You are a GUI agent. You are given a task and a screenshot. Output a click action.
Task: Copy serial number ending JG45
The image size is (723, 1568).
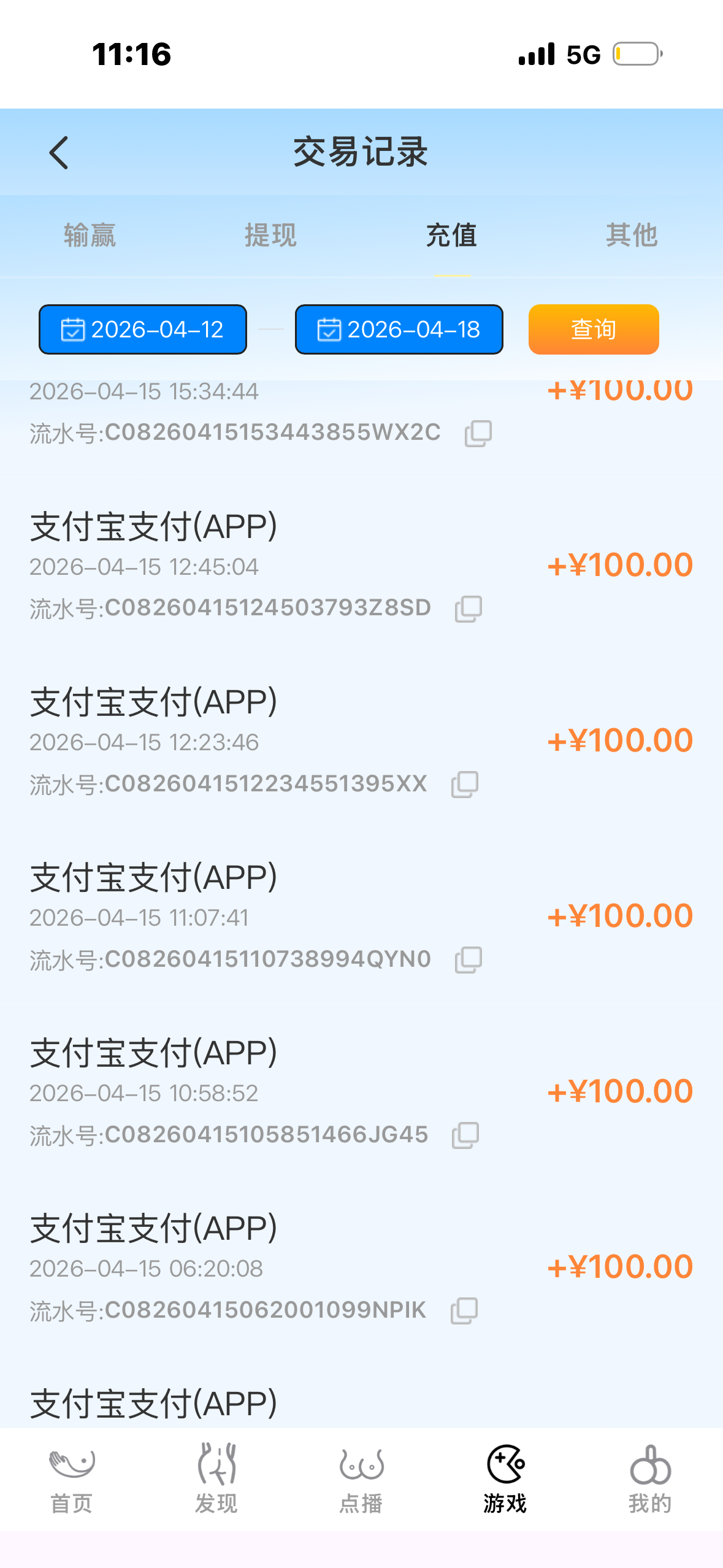coord(465,1136)
